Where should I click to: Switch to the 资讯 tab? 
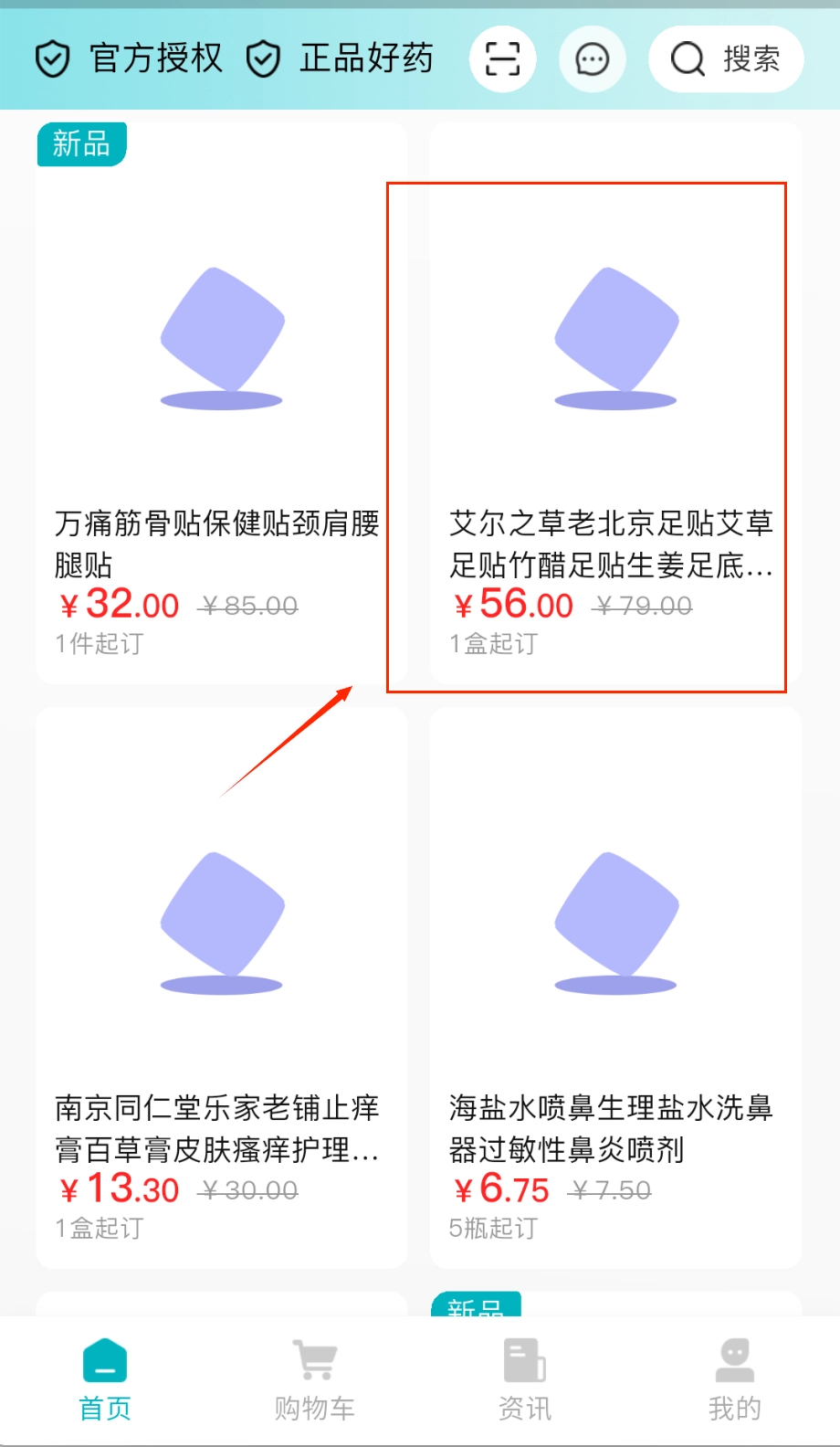click(525, 1379)
